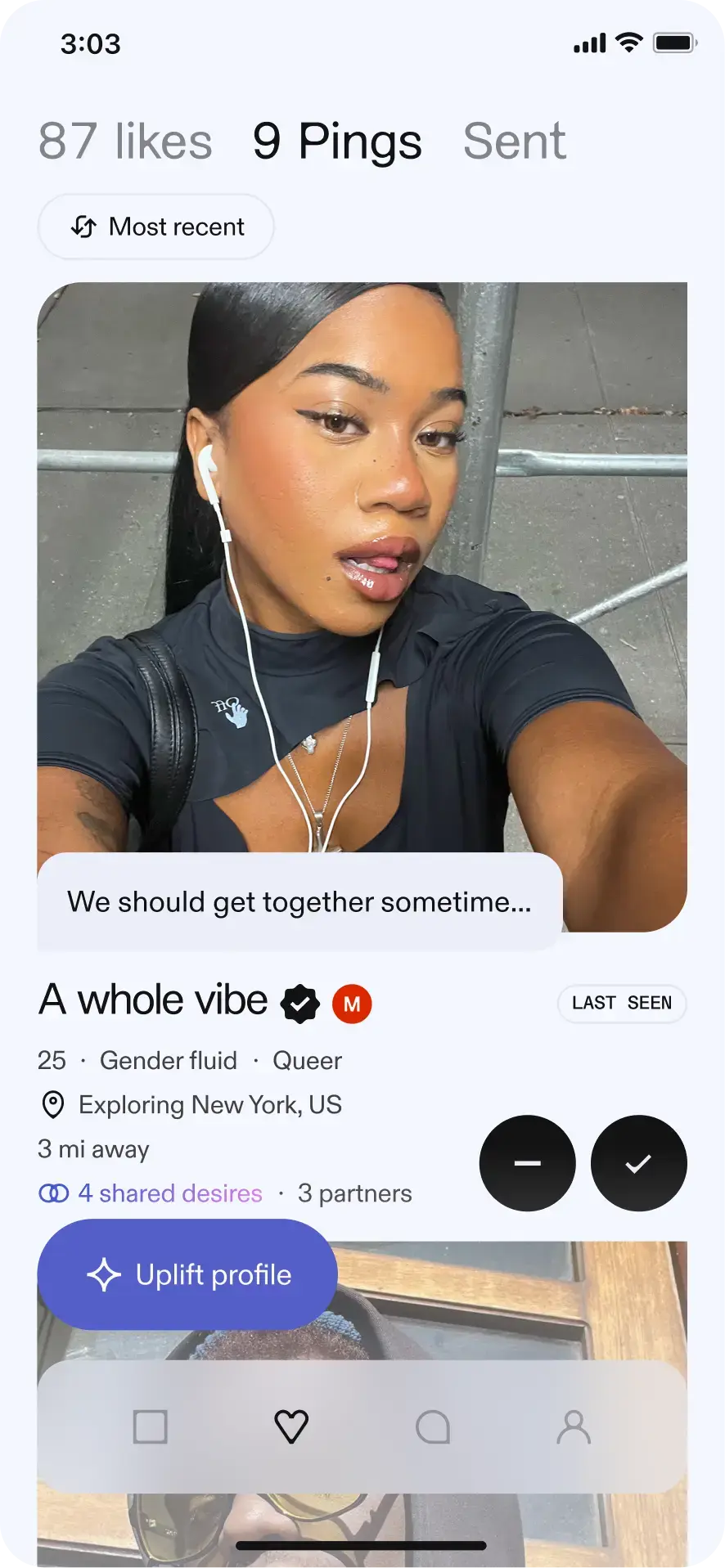Change the Most recent sort order

tap(156, 227)
